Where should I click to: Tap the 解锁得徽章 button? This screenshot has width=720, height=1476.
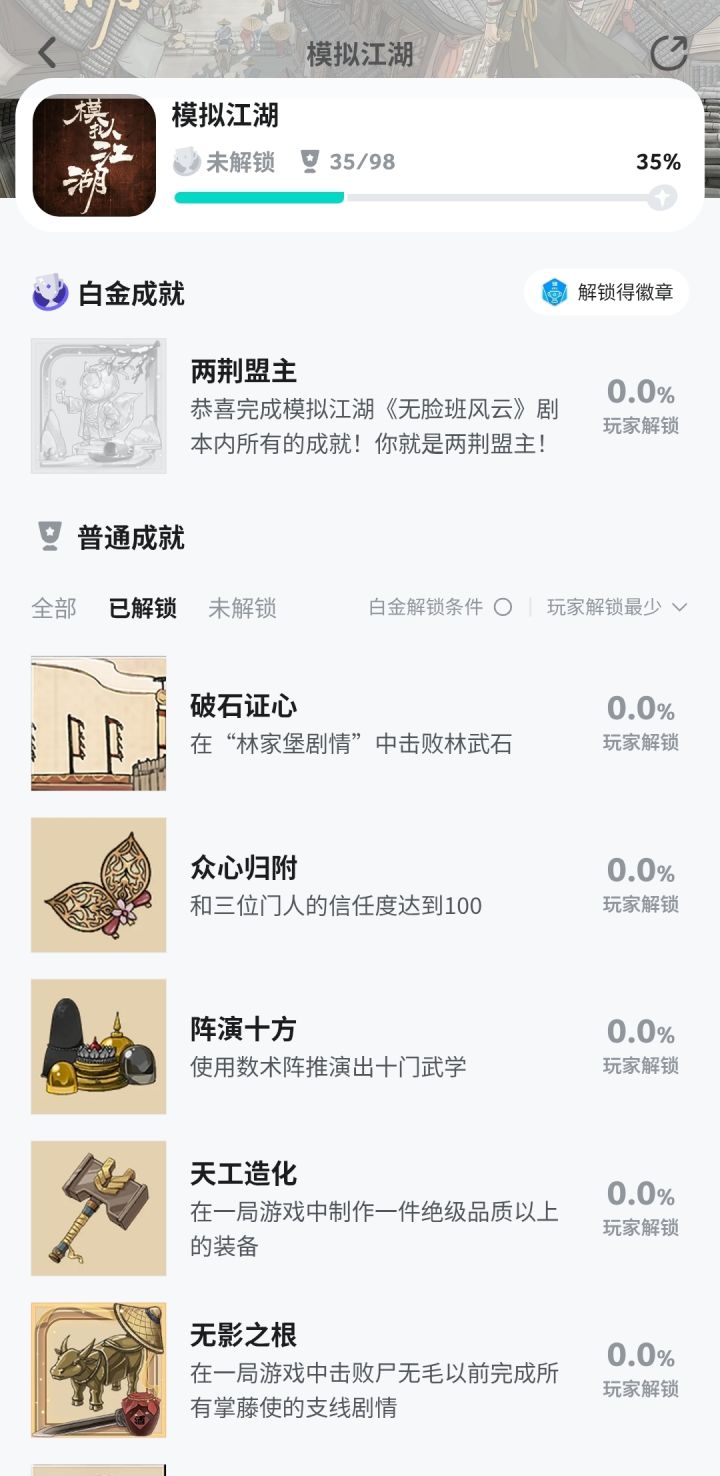coord(607,291)
